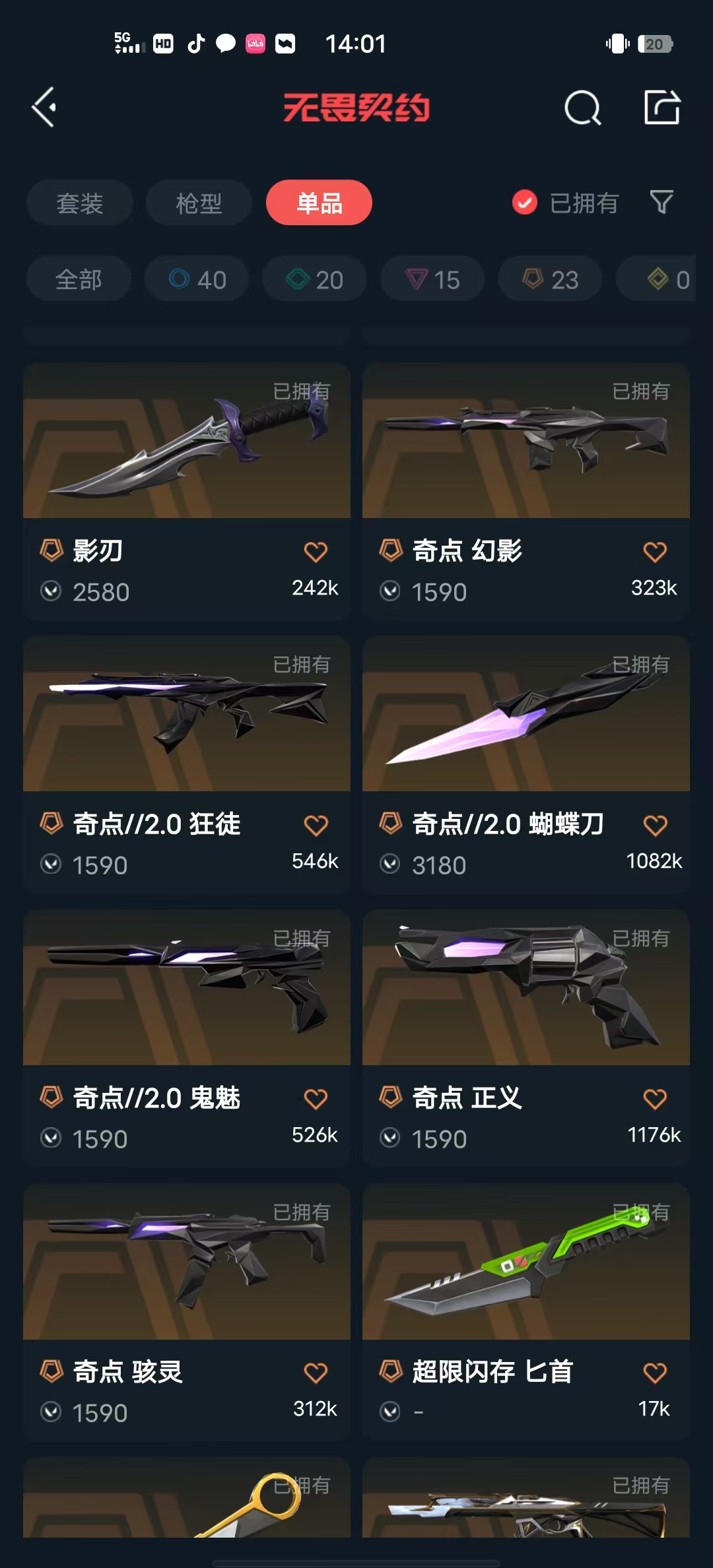Select the 单品 tab

319,203
